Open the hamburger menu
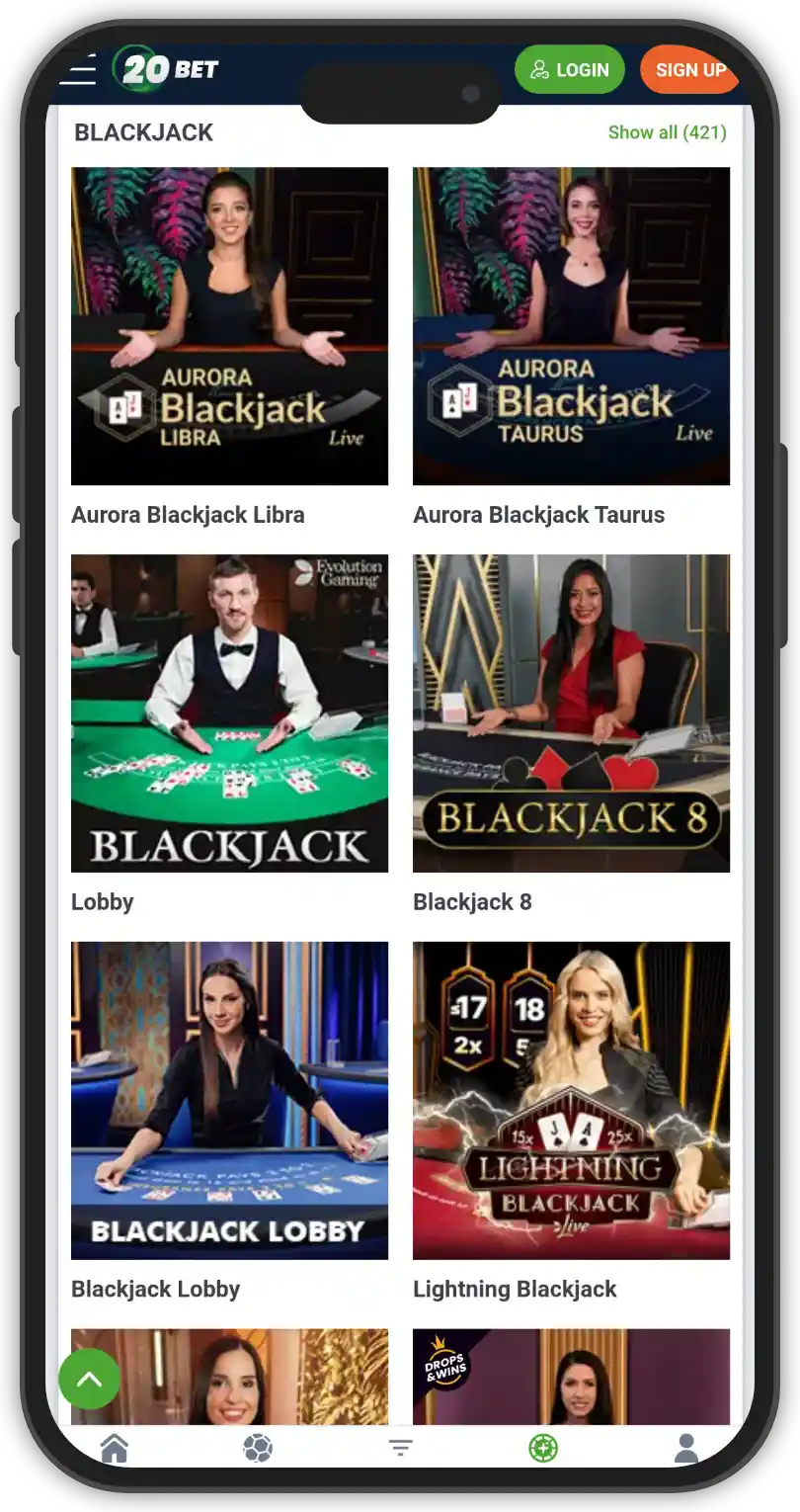This screenshot has width=800, height=1512. coord(78,70)
